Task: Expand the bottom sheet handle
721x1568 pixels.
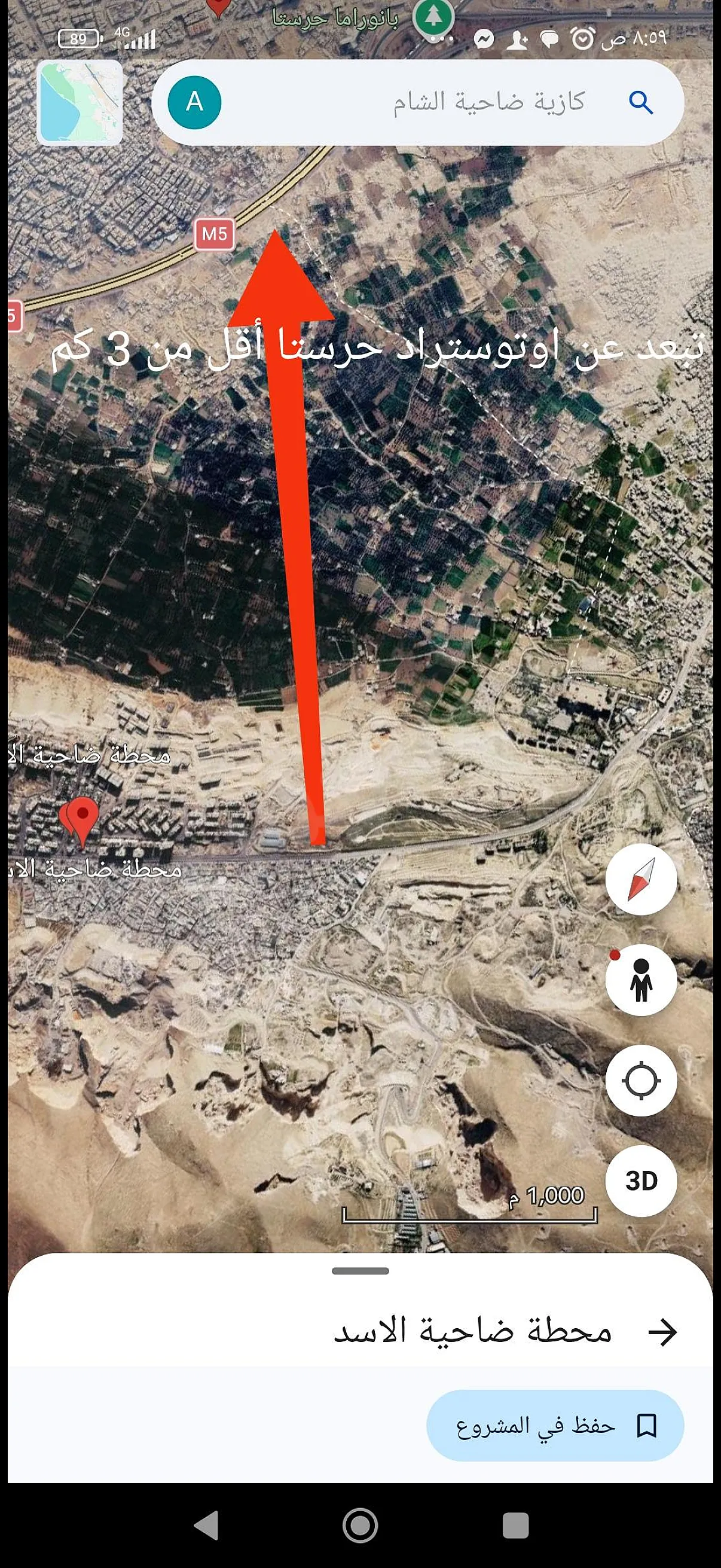Action: [x=360, y=1270]
